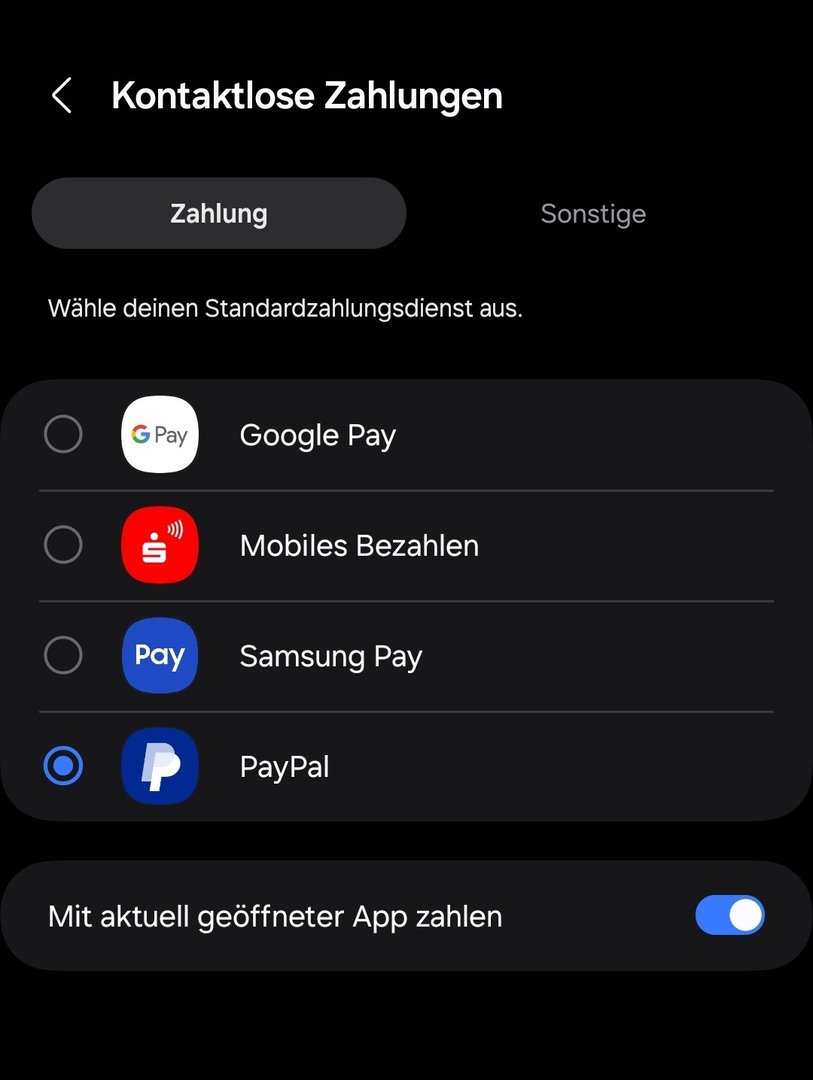813x1080 pixels.
Task: Select the PayPal radio option
Action: point(64,767)
